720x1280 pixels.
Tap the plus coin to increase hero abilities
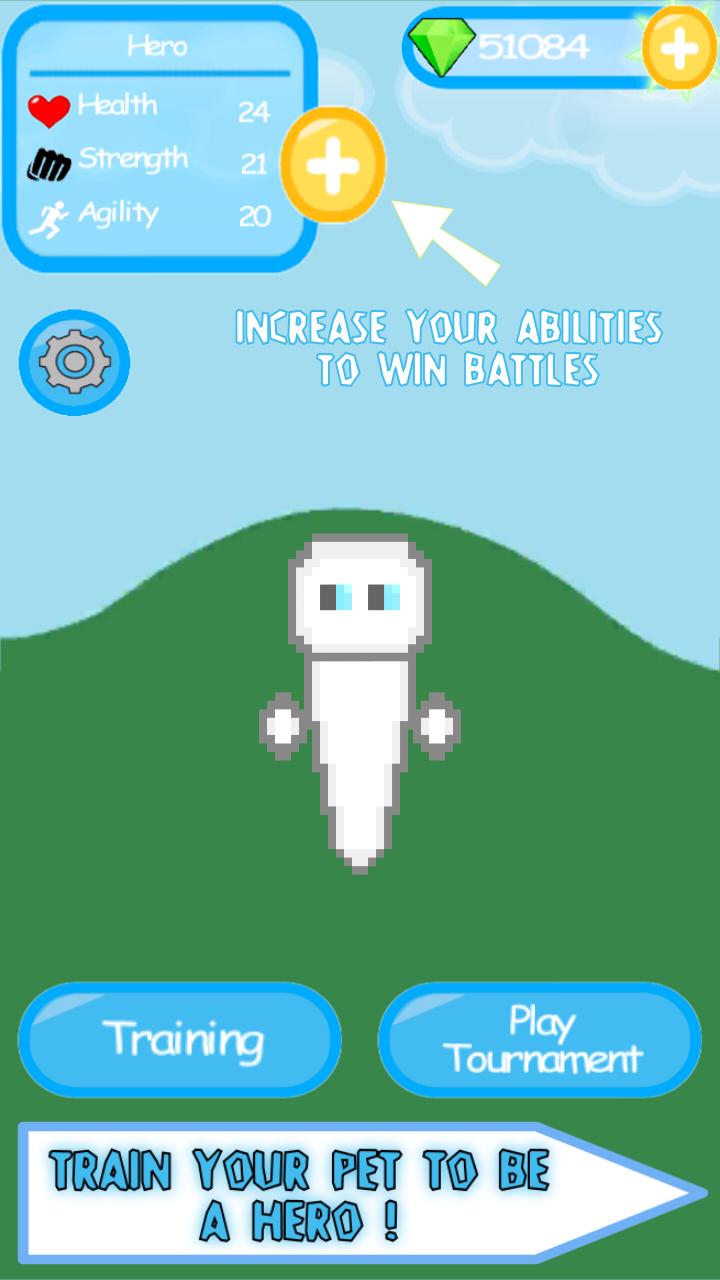[x=333, y=165]
